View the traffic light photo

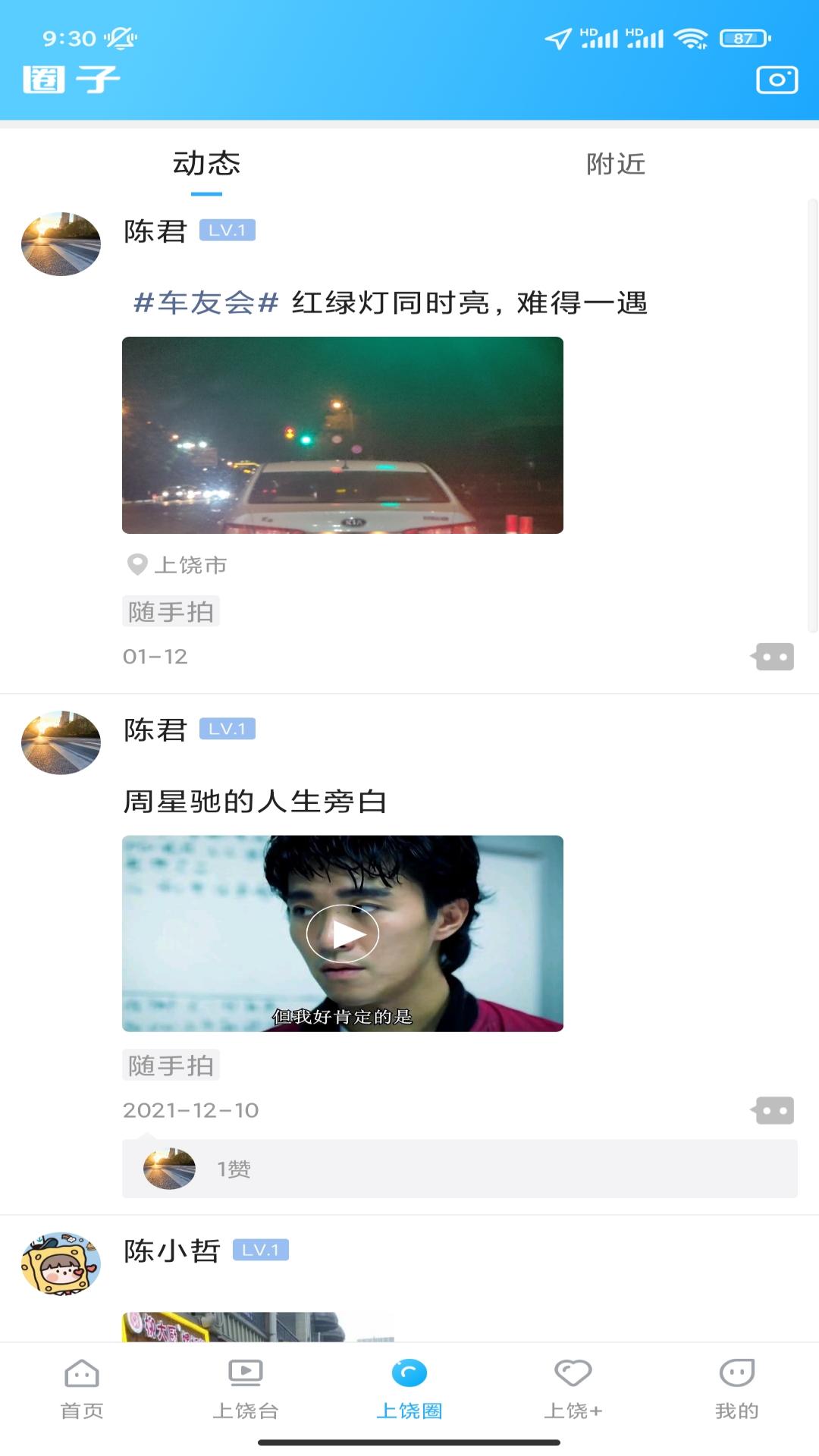click(342, 435)
